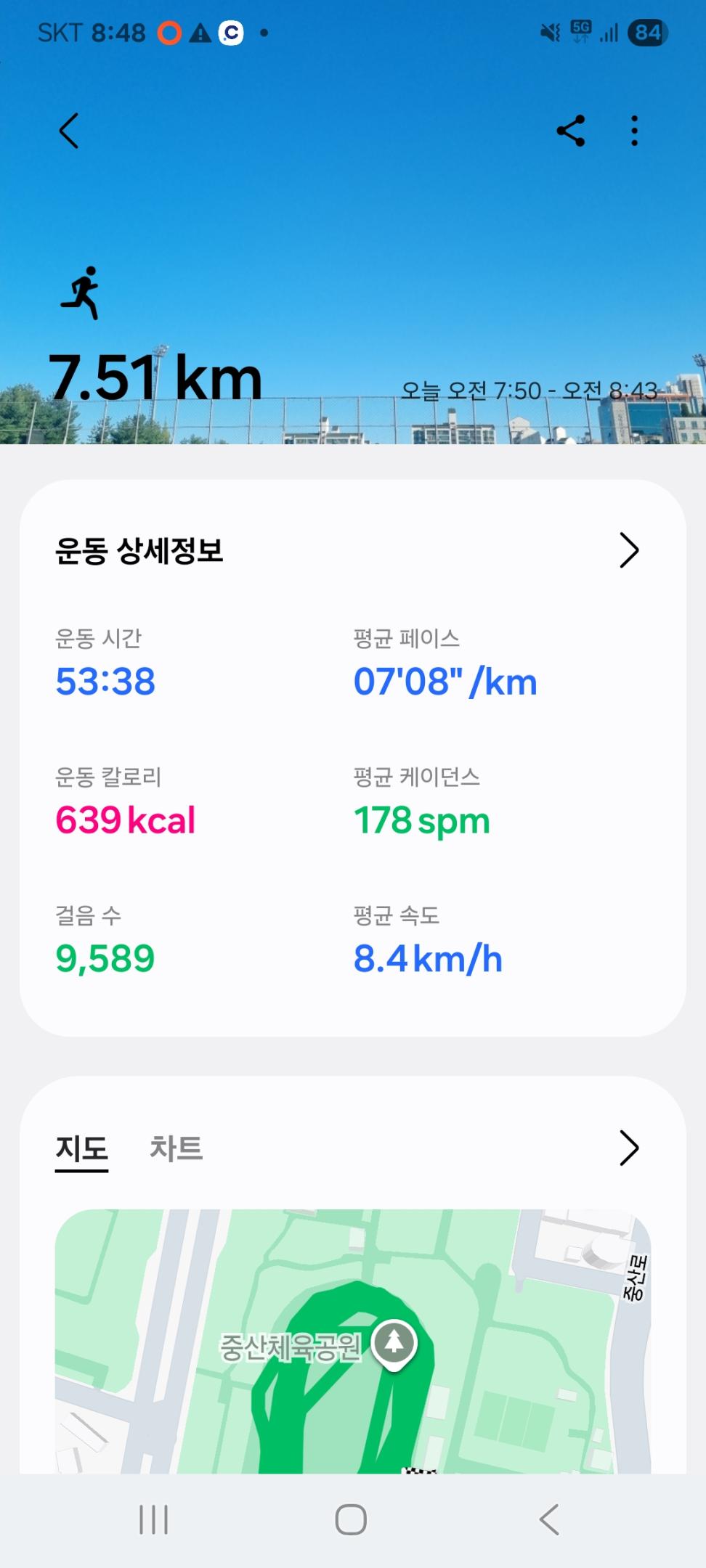This screenshot has width=706, height=1568.
Task: Open recent apps from navigation bar
Action: pos(153,1519)
